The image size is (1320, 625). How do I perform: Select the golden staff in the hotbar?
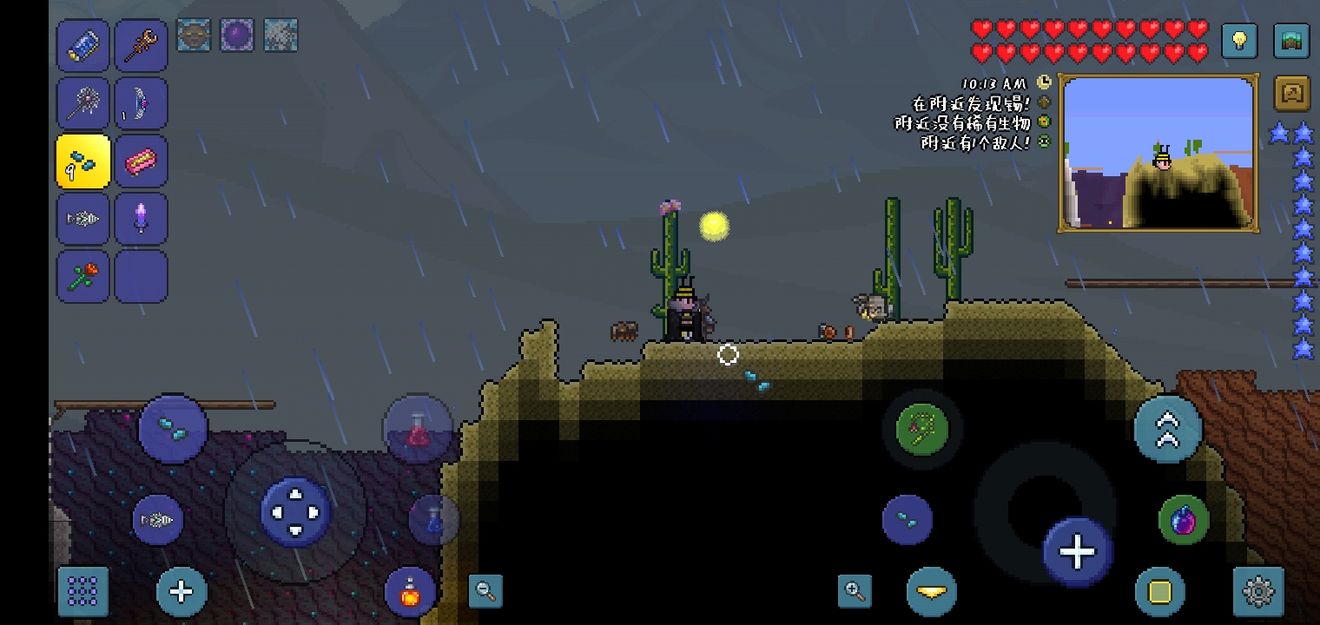click(141, 46)
